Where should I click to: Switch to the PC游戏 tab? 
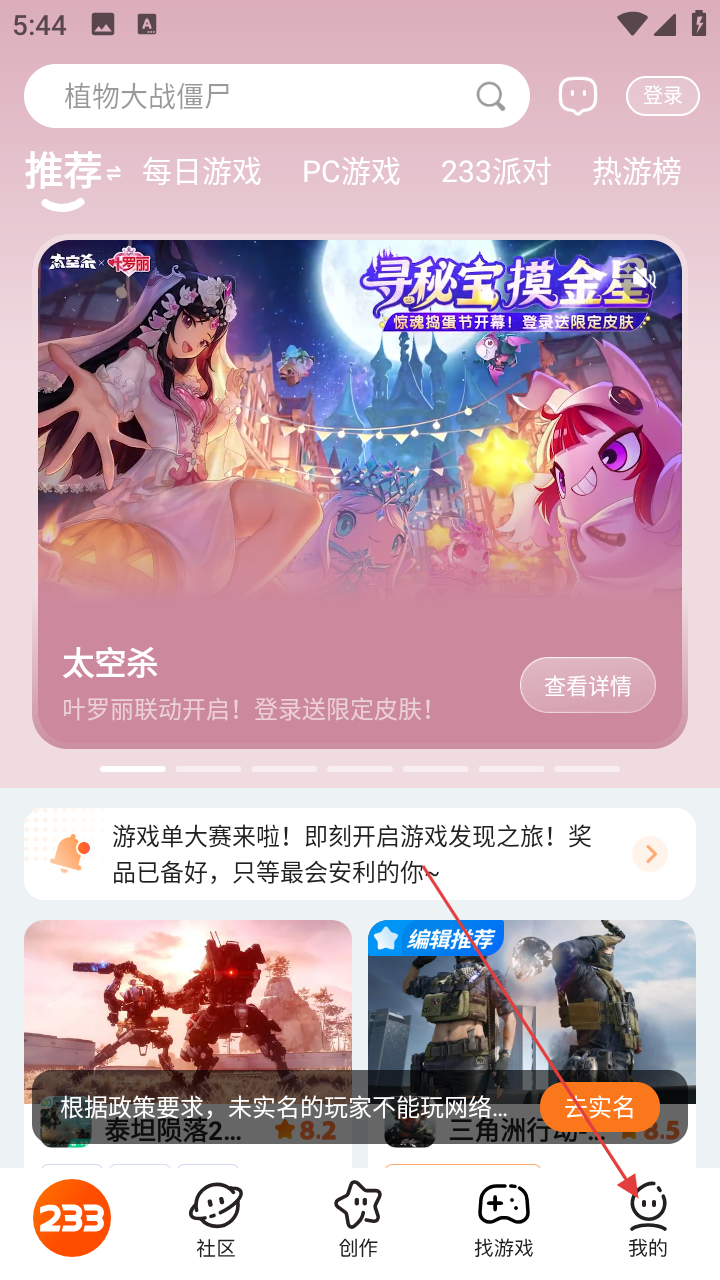[351, 172]
